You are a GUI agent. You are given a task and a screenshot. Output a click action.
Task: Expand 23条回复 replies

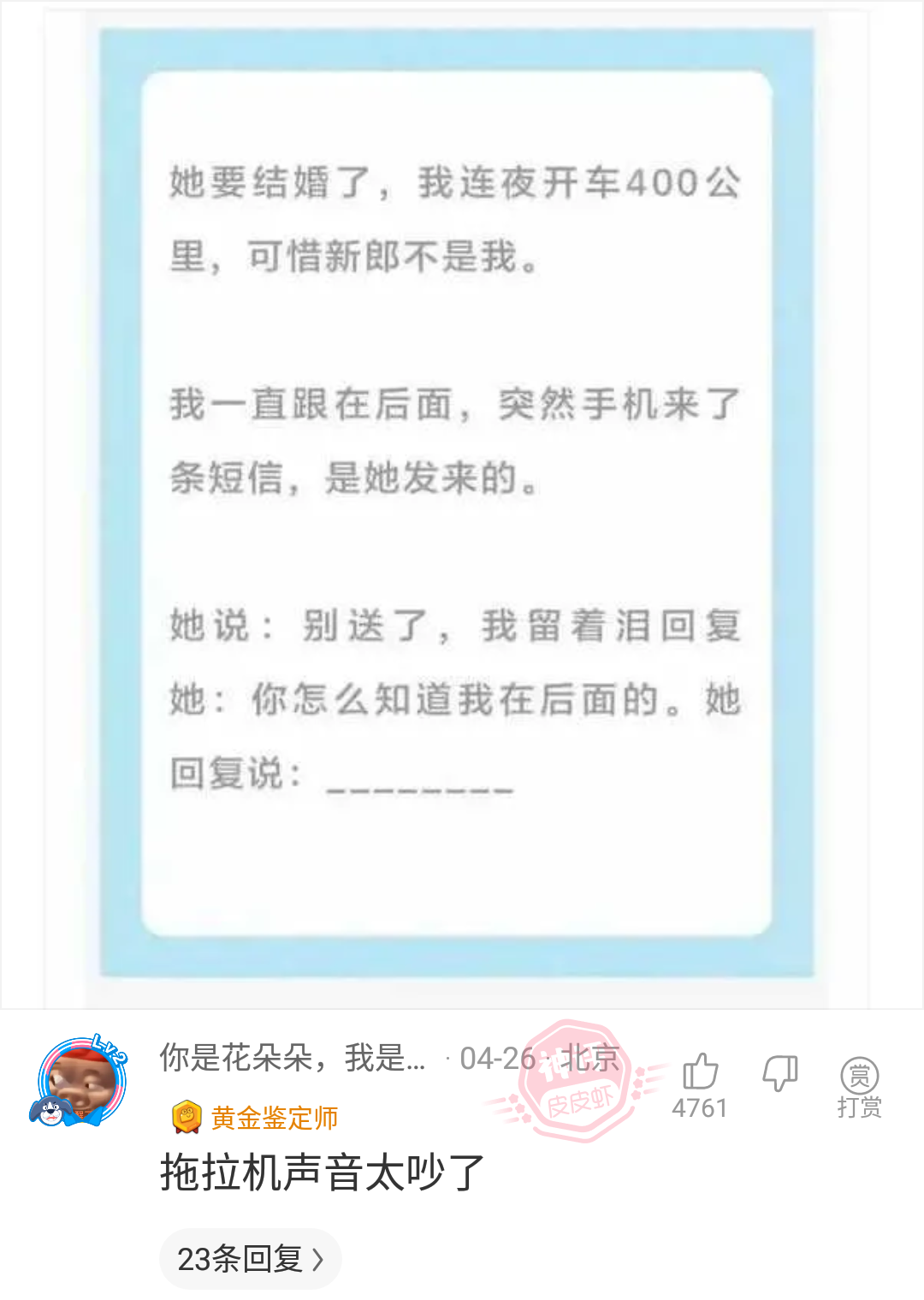tap(250, 1259)
